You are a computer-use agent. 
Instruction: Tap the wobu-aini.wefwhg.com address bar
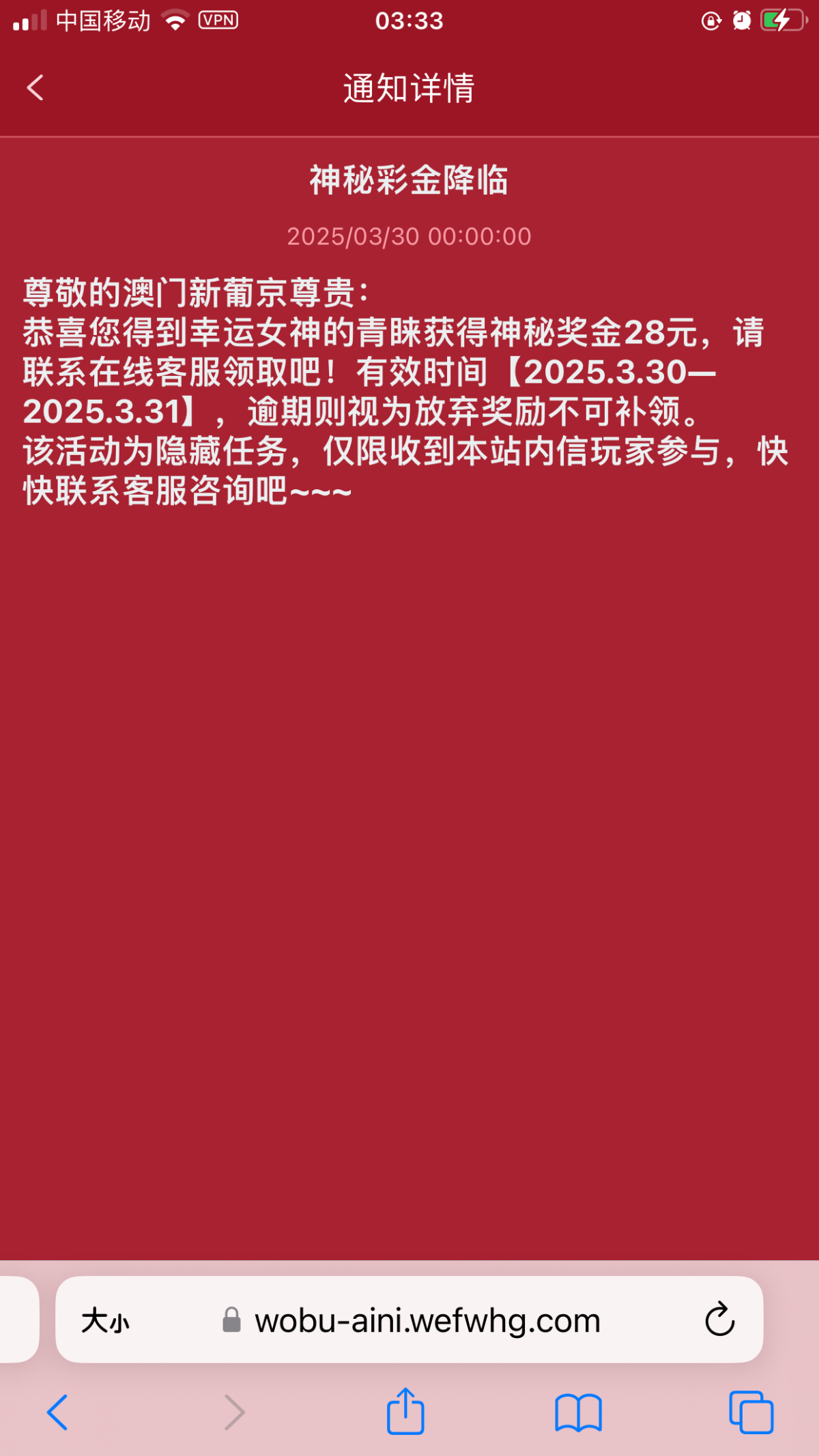(427, 1321)
